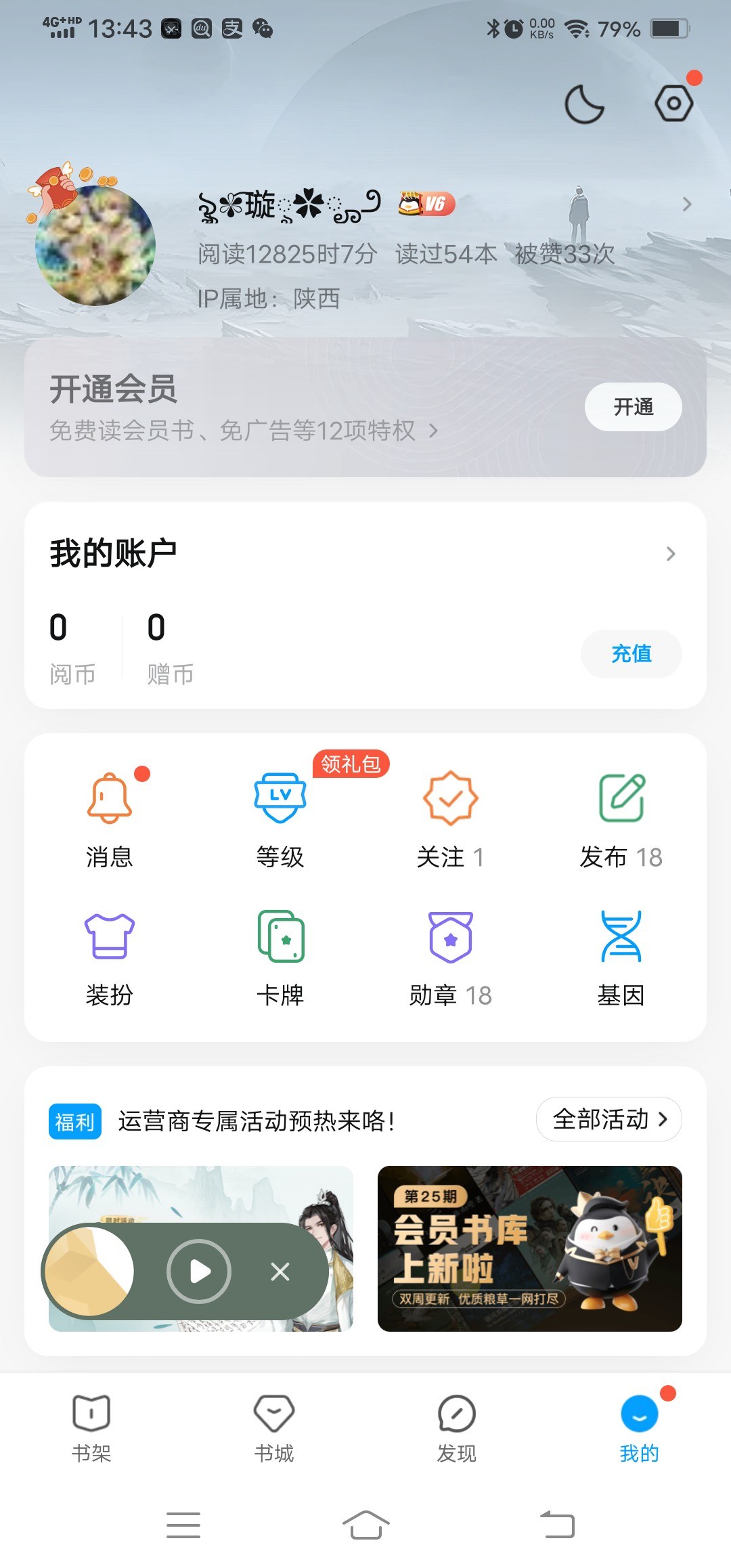The width and height of the screenshot is (731, 1568).
Task: Tap 全部活动 to view all activities
Action: click(x=609, y=1119)
